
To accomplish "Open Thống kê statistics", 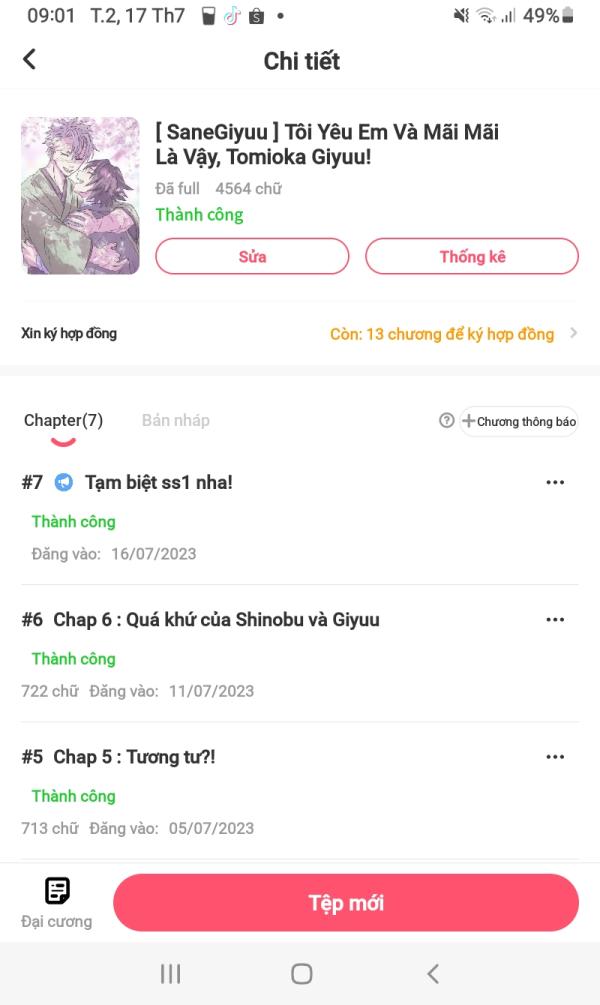I will [x=472, y=257].
